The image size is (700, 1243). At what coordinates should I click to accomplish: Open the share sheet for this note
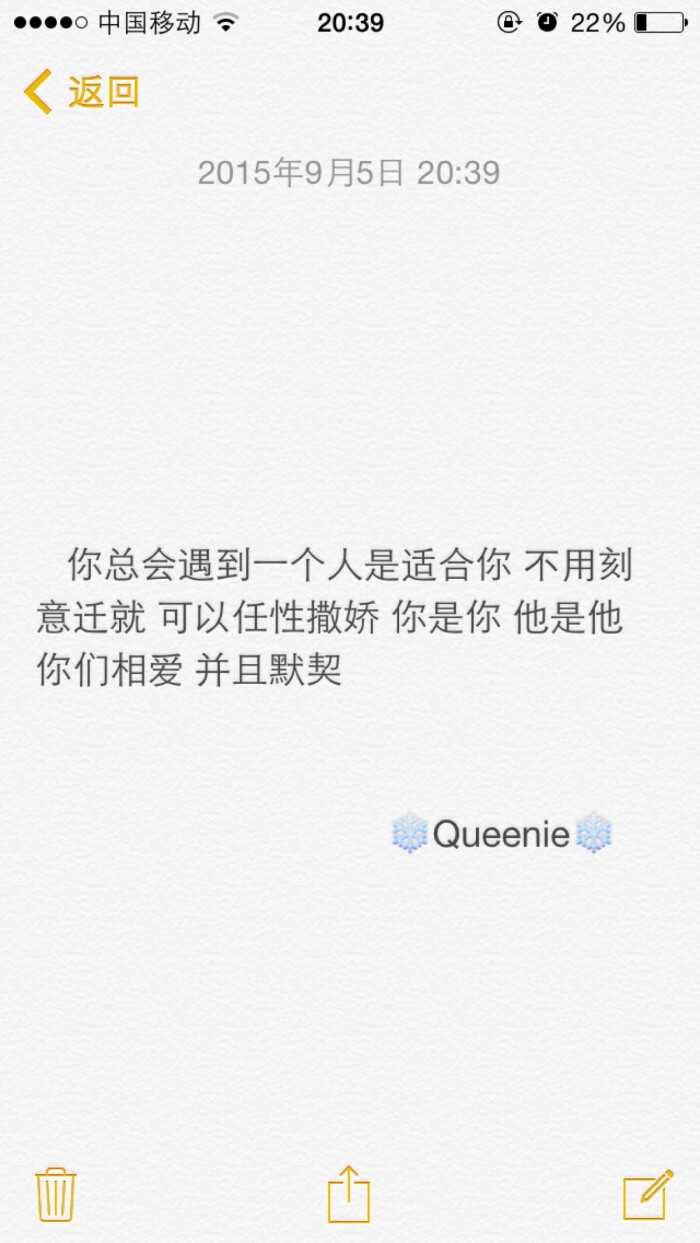(349, 1193)
